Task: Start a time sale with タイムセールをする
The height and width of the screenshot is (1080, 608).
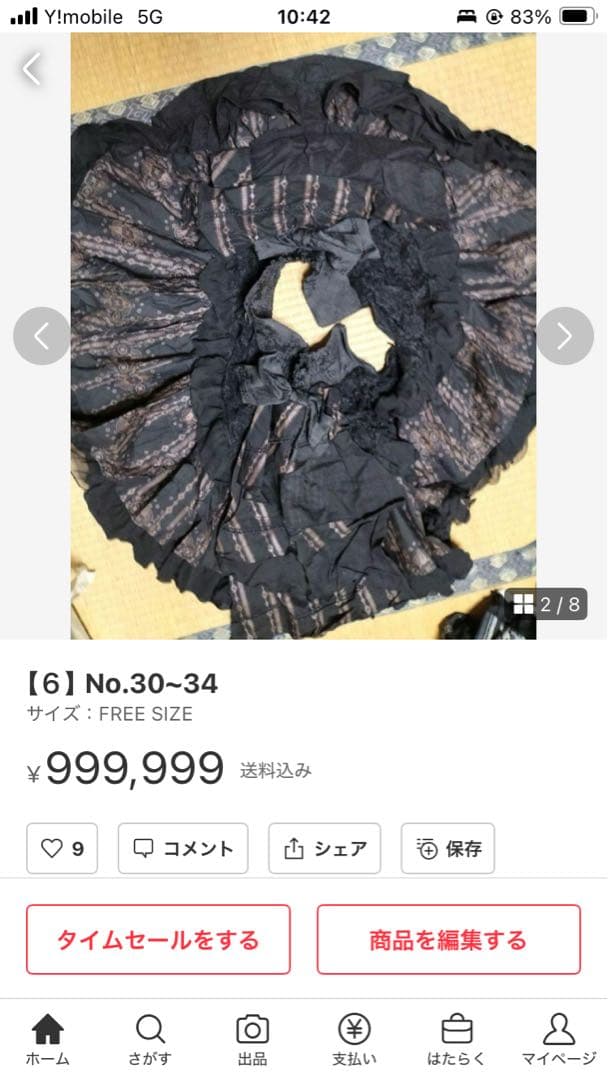Action: [158, 940]
